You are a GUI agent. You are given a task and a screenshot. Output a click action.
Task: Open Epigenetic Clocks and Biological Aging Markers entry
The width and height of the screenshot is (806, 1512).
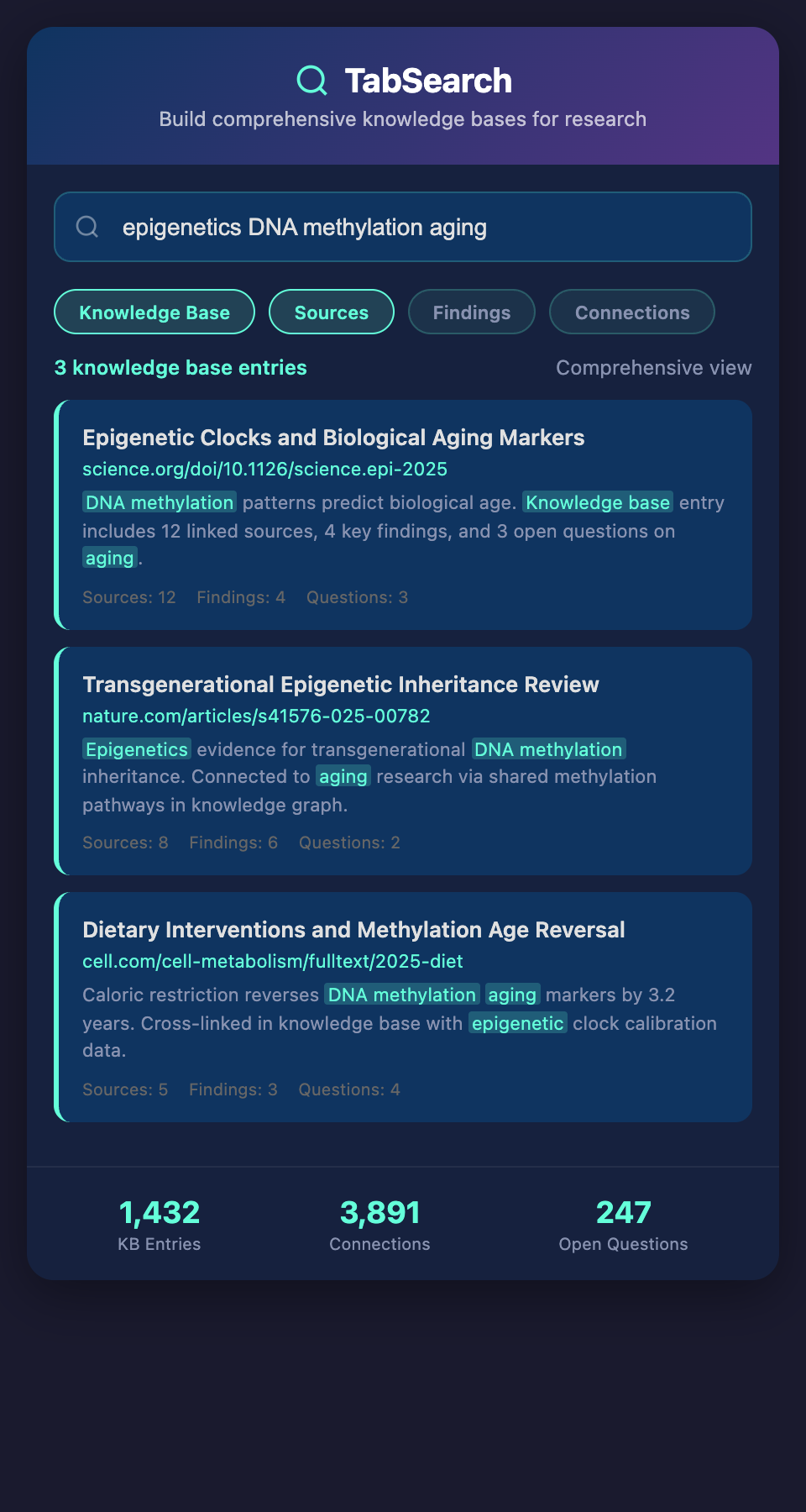click(x=333, y=438)
